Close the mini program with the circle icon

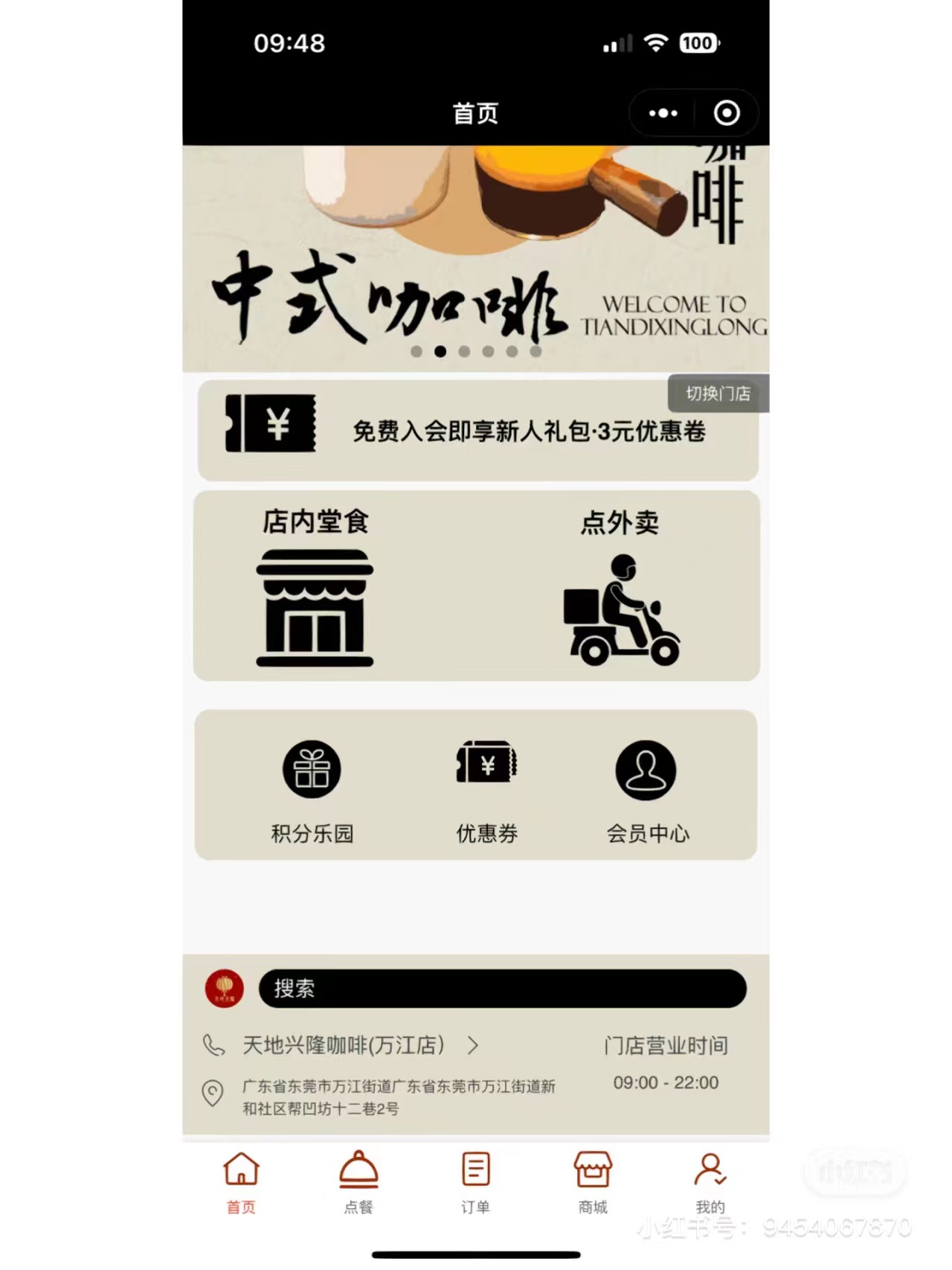pos(727,113)
